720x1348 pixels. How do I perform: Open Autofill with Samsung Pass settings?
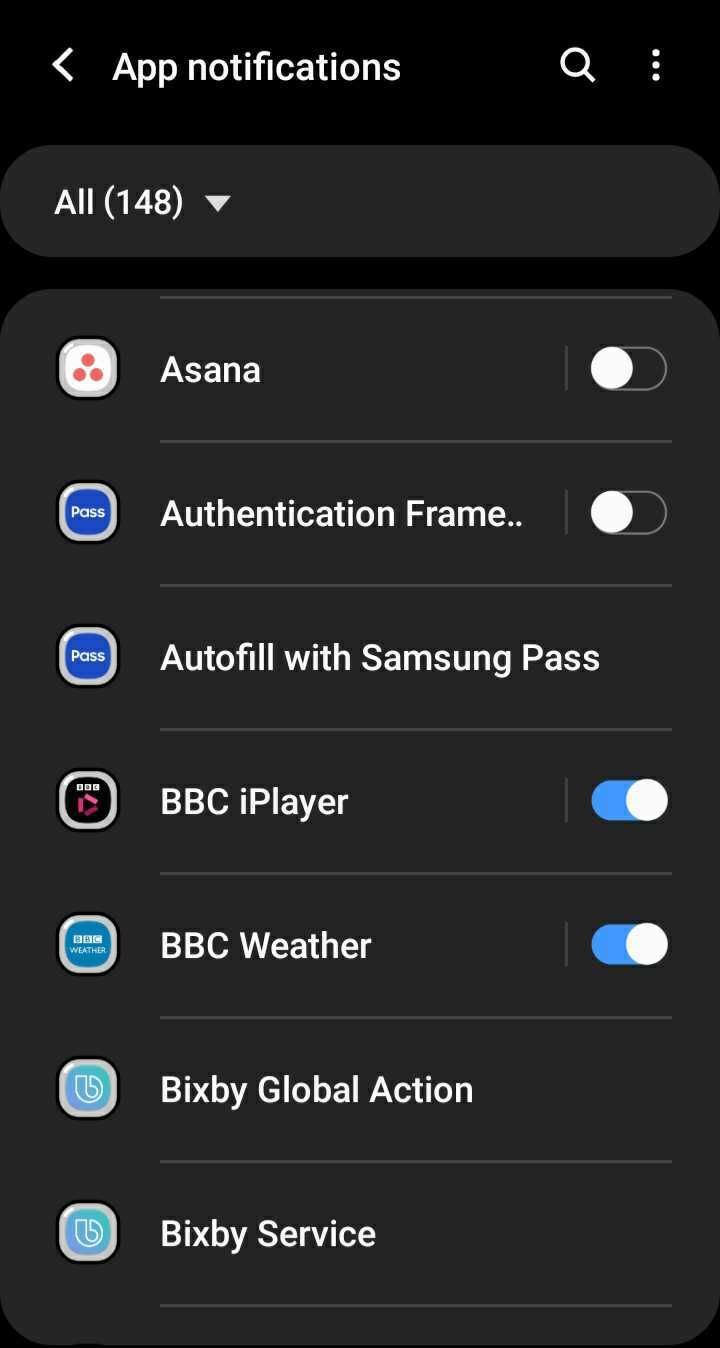pos(380,656)
